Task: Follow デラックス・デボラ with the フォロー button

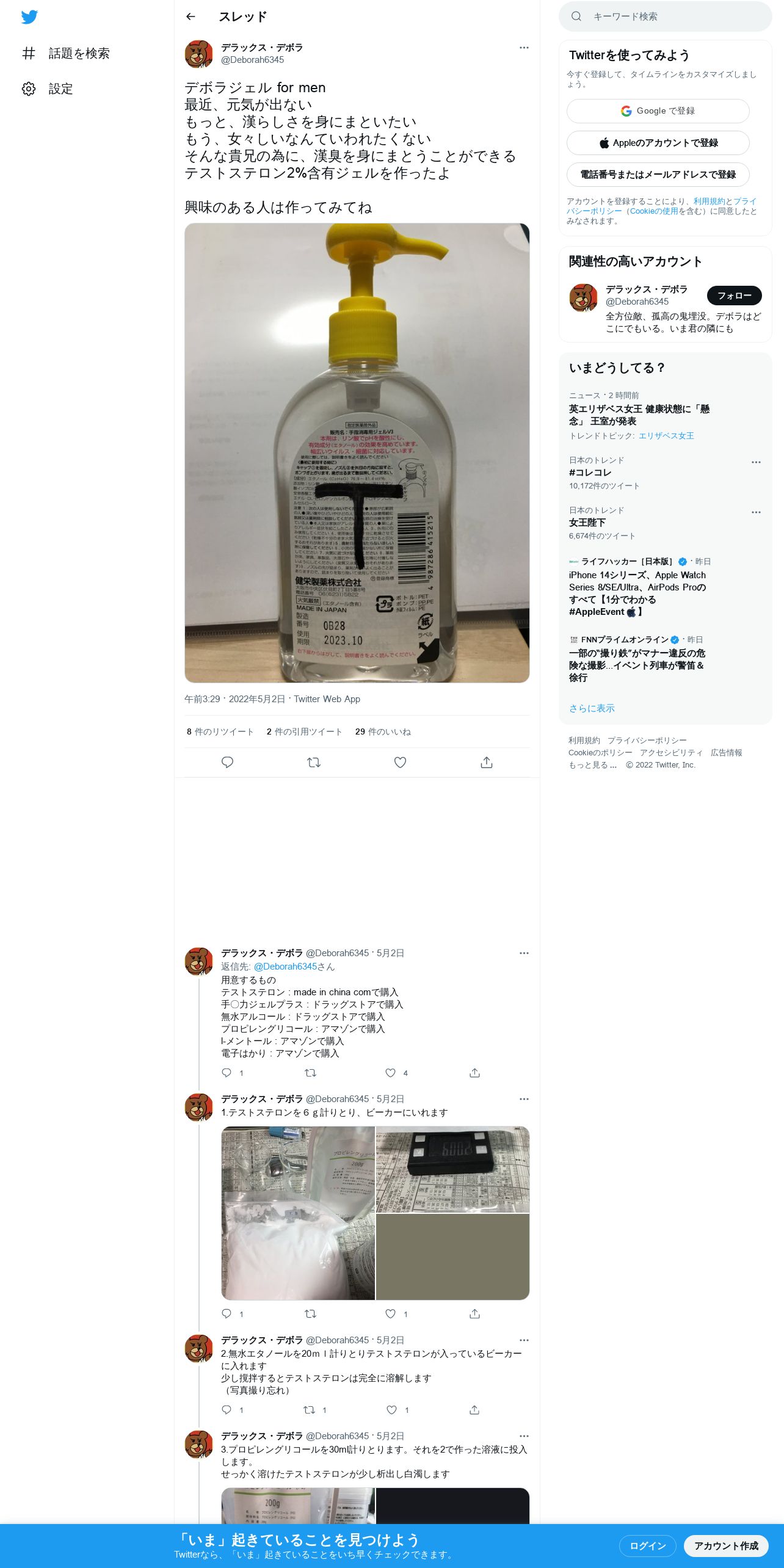Action: point(734,296)
